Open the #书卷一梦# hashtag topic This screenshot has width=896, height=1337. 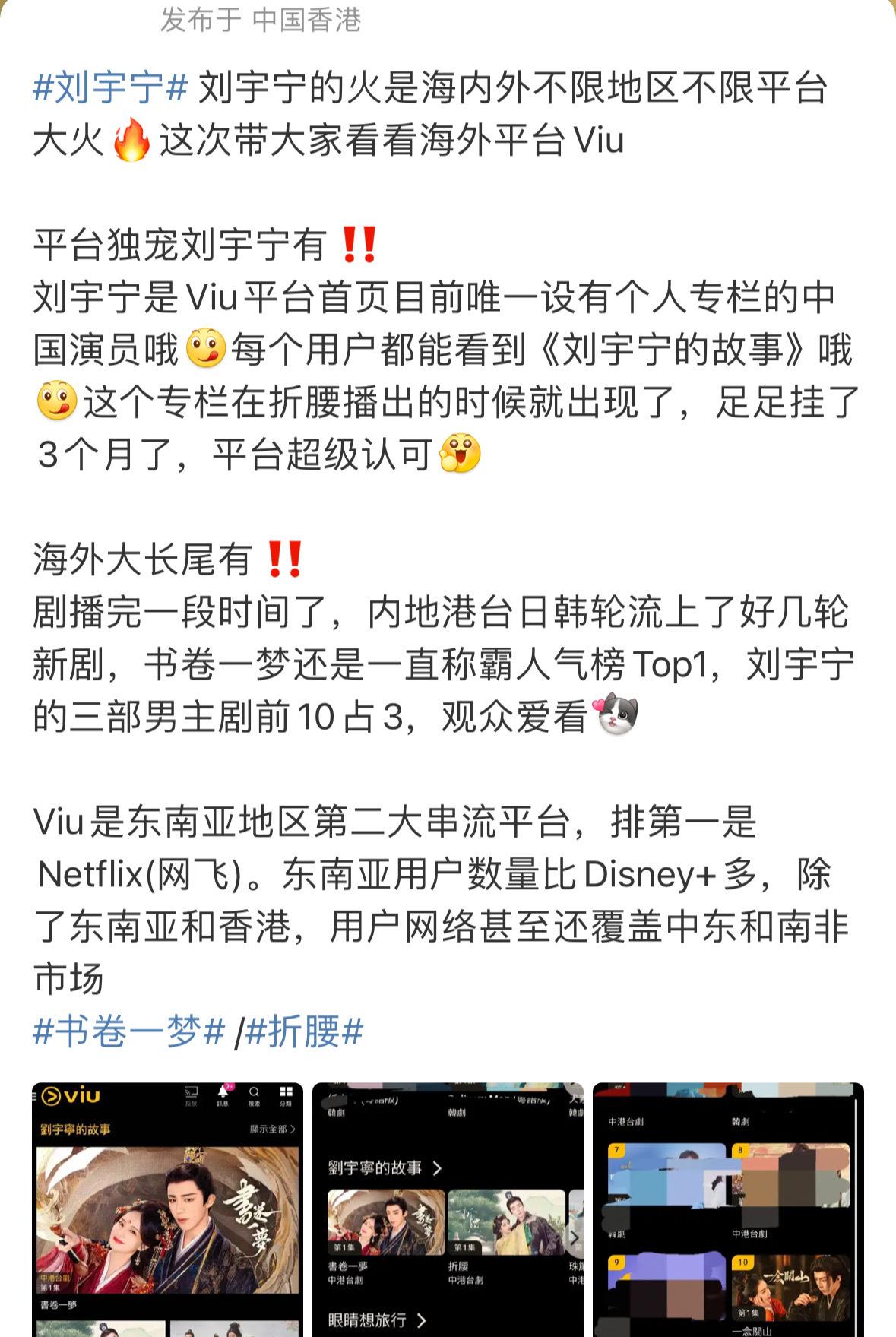tap(129, 1032)
